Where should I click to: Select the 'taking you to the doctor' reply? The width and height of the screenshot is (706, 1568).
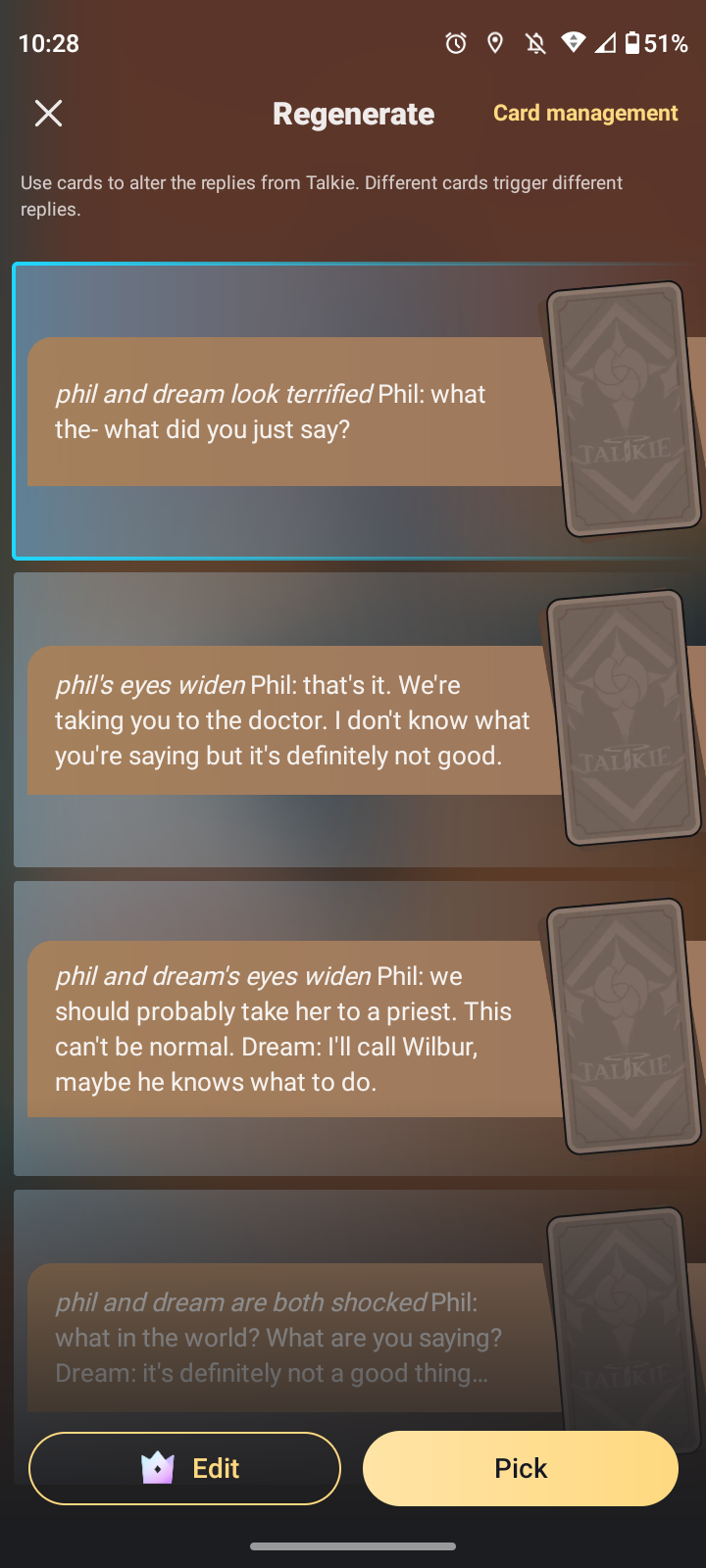pos(284,720)
